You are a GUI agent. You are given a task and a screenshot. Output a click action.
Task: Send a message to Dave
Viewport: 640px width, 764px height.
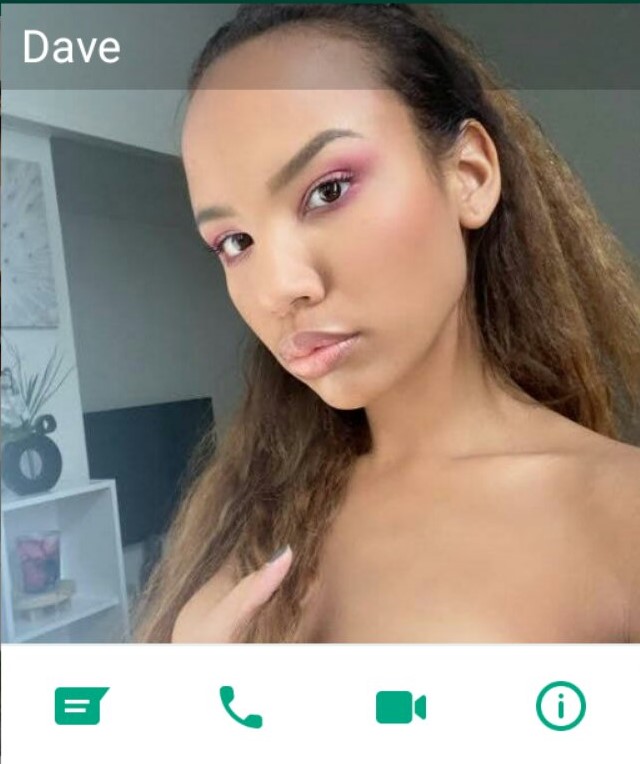tap(80, 707)
